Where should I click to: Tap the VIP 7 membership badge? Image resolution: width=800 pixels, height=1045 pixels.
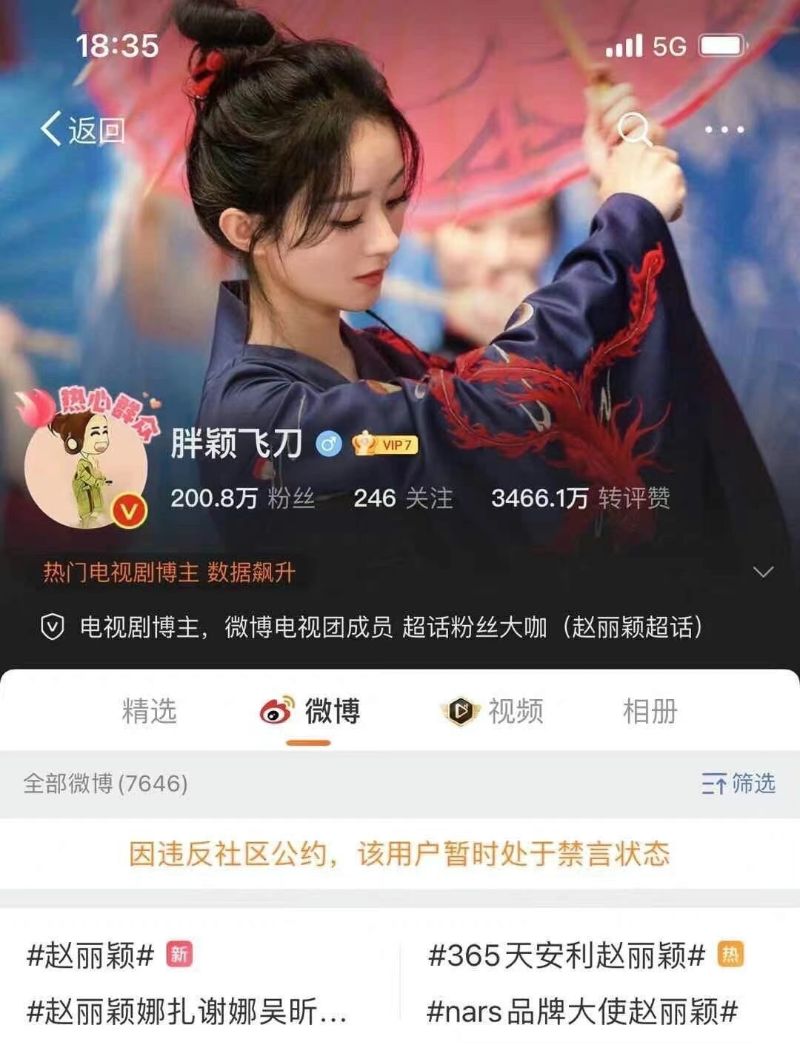386,444
